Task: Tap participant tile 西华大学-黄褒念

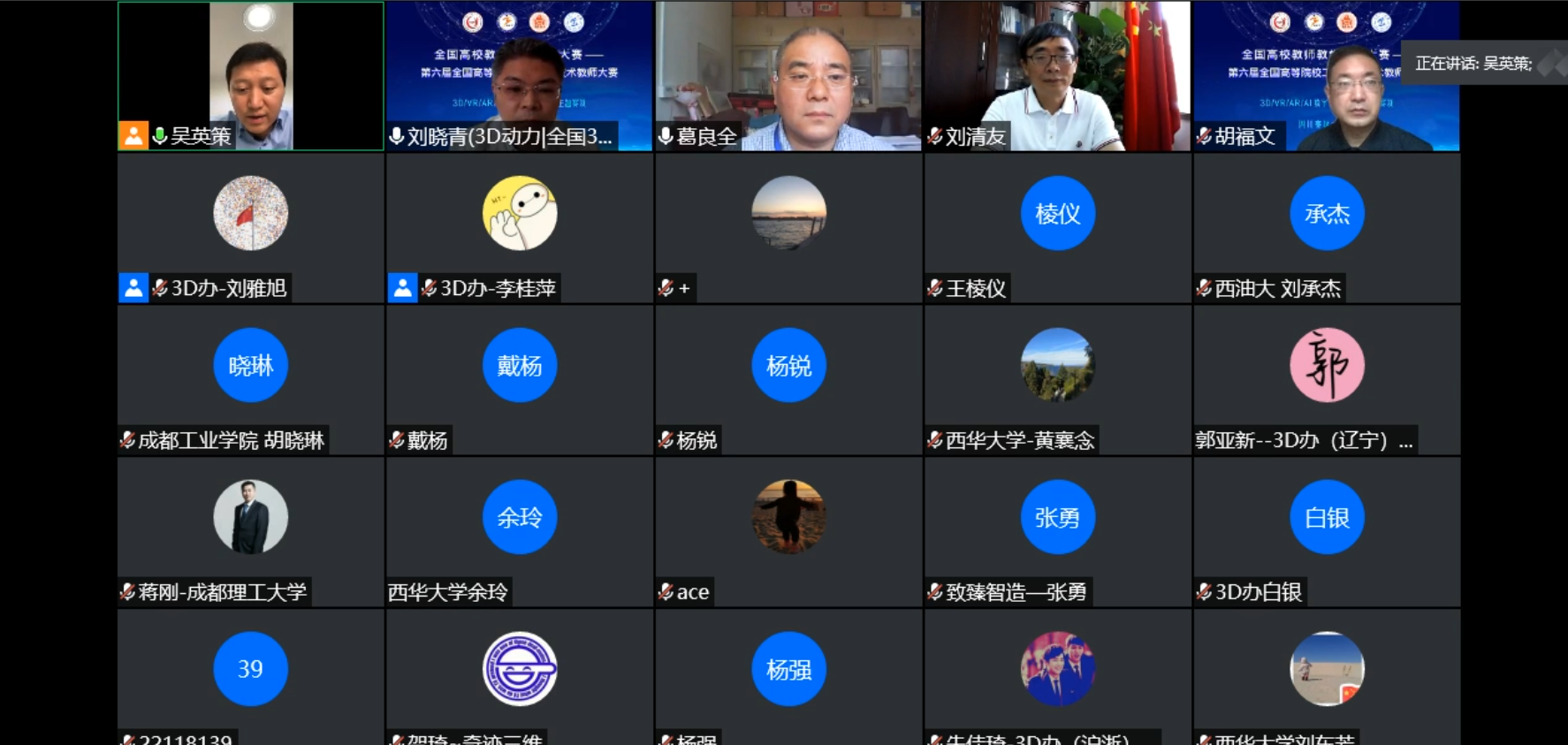Action: tap(1057, 379)
